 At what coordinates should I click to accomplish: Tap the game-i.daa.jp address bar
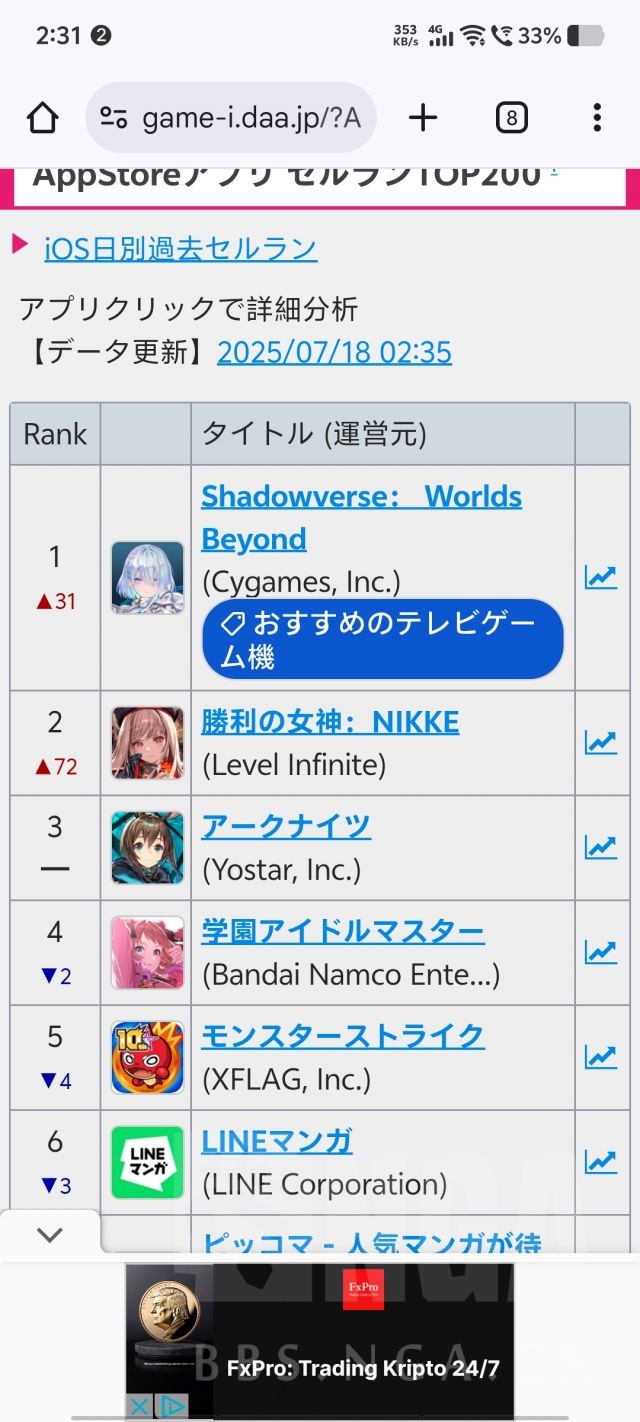[x=231, y=118]
